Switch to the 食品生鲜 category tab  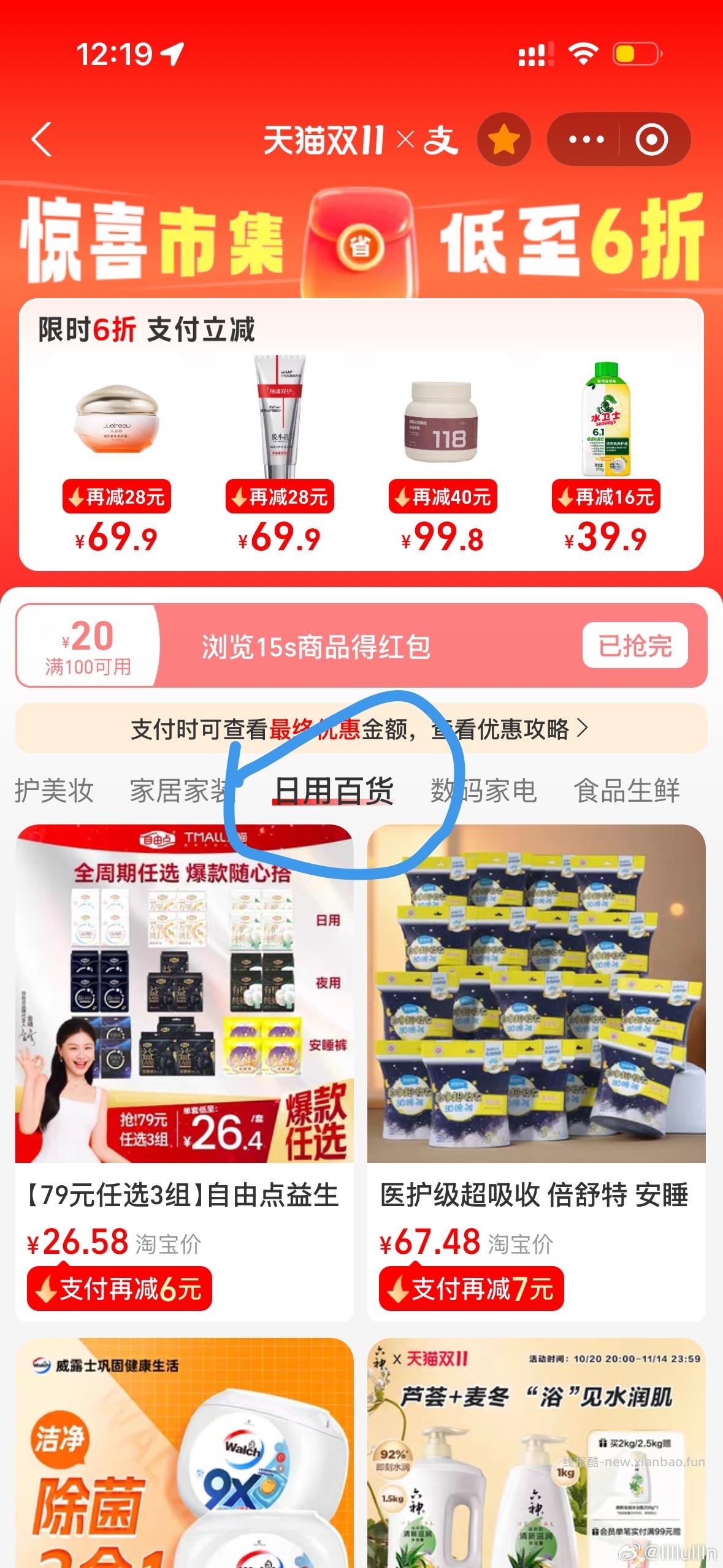point(626,792)
